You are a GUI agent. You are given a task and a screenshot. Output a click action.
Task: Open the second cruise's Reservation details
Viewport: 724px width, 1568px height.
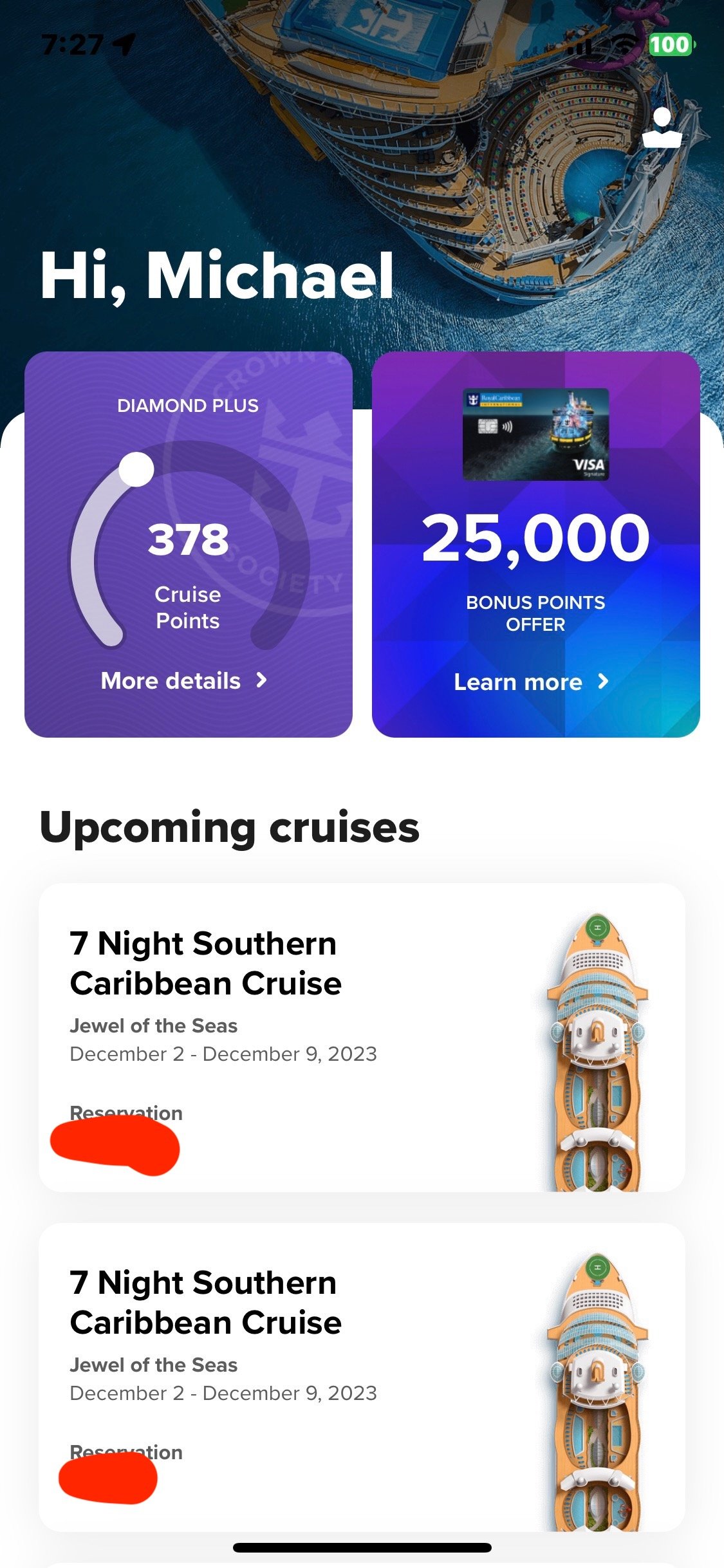coord(126,1451)
